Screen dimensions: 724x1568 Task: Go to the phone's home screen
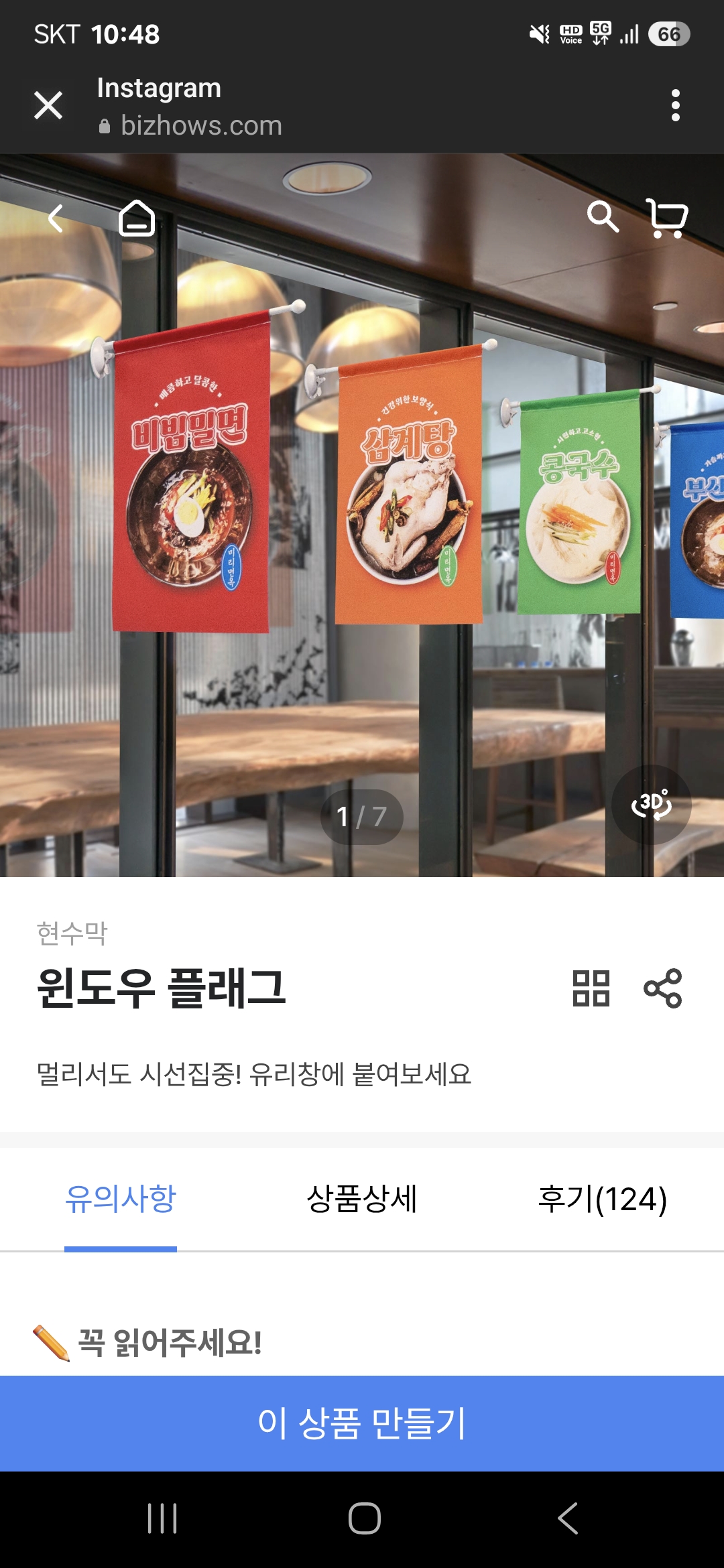(364, 1518)
